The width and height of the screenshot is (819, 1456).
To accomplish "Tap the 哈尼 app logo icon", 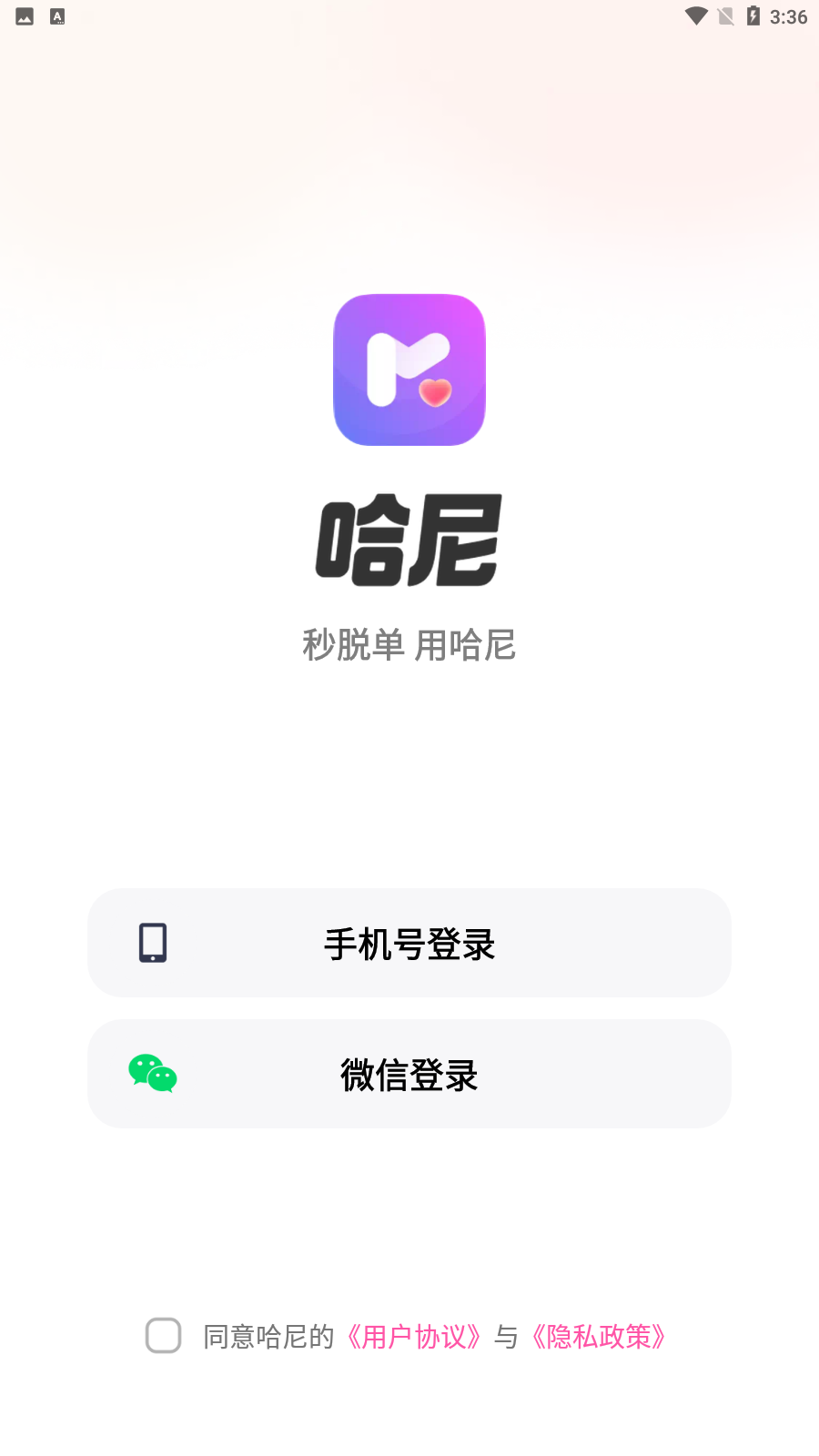I will pos(409,369).
